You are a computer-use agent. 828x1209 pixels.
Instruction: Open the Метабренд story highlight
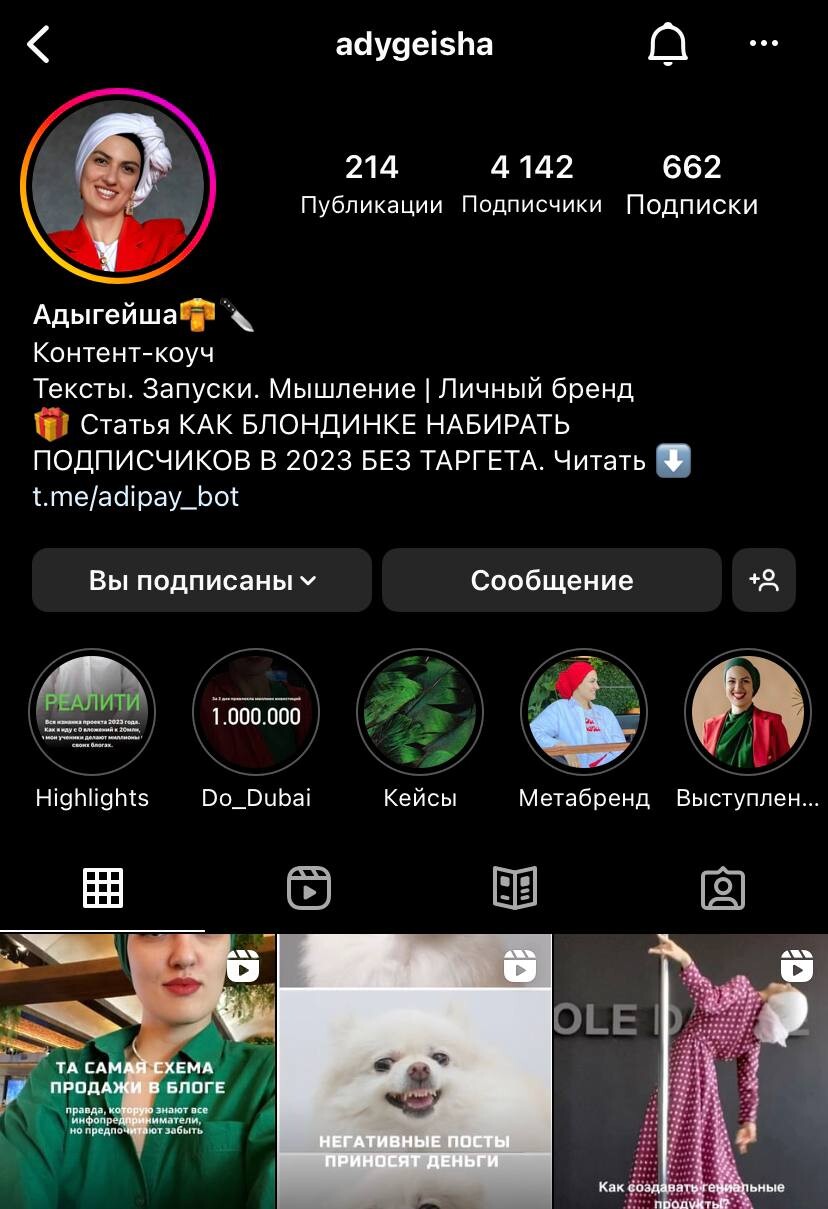pyautogui.click(x=584, y=712)
